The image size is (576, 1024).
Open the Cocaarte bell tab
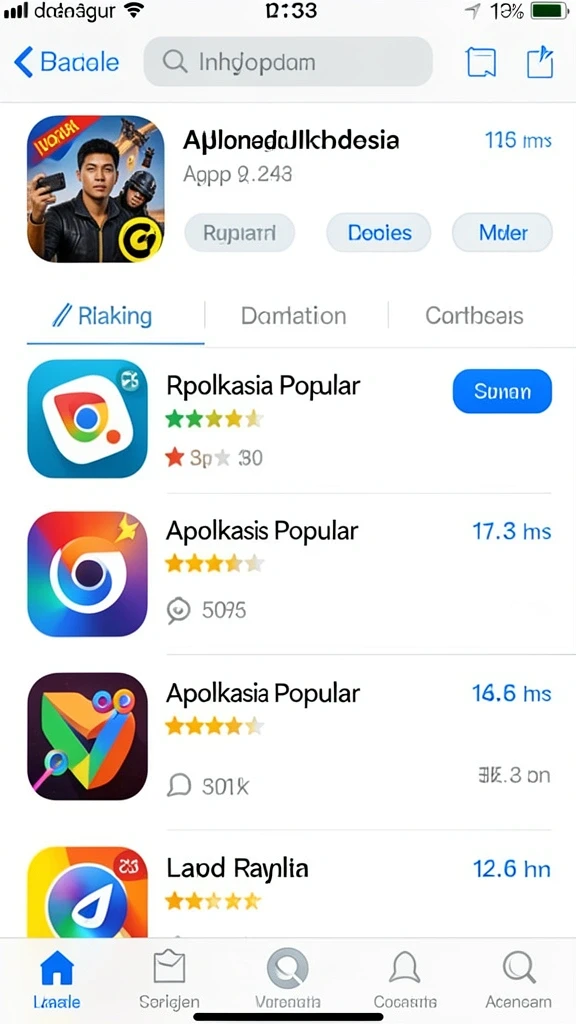tap(405, 978)
